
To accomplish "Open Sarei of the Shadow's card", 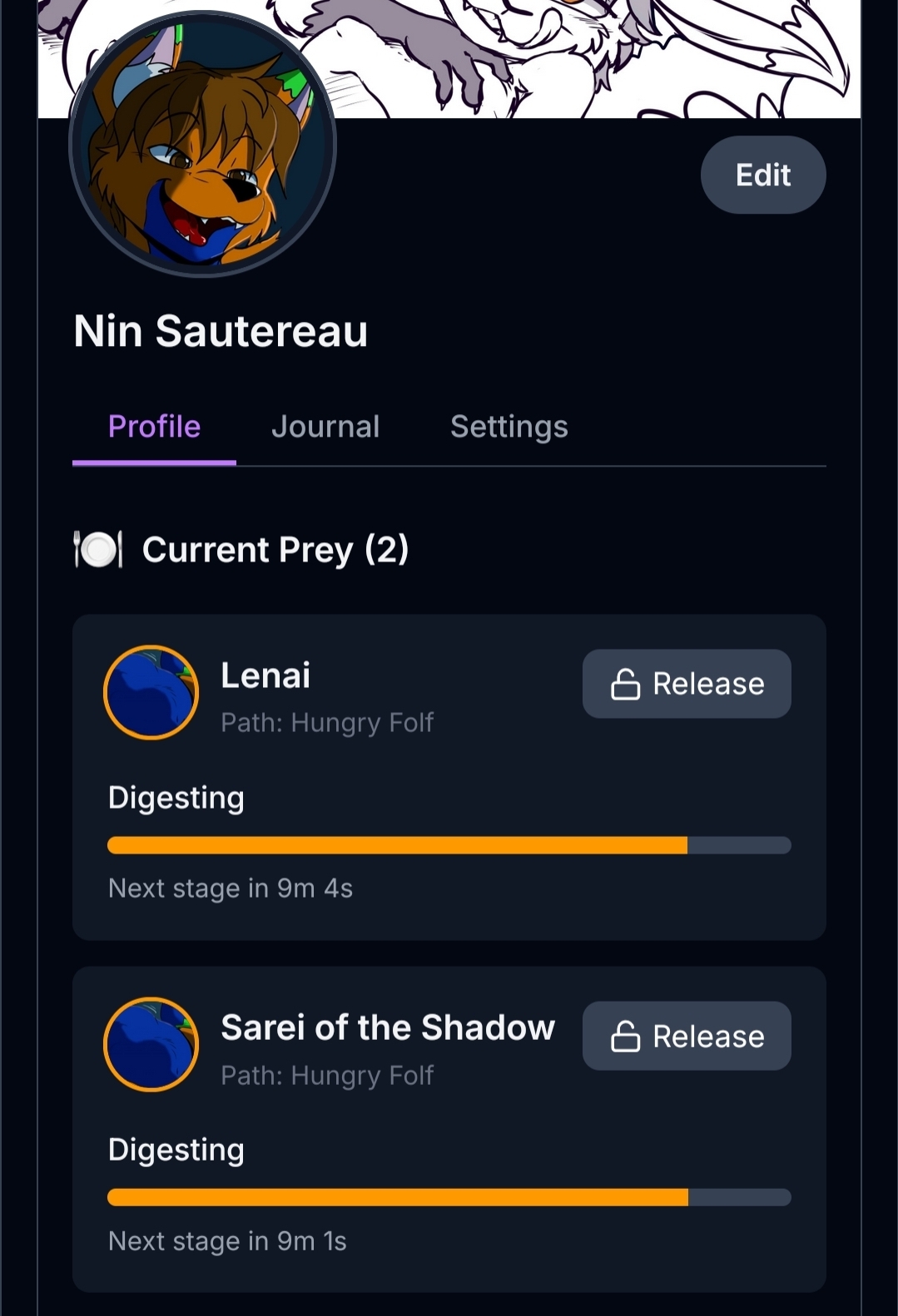I will pos(387,1028).
